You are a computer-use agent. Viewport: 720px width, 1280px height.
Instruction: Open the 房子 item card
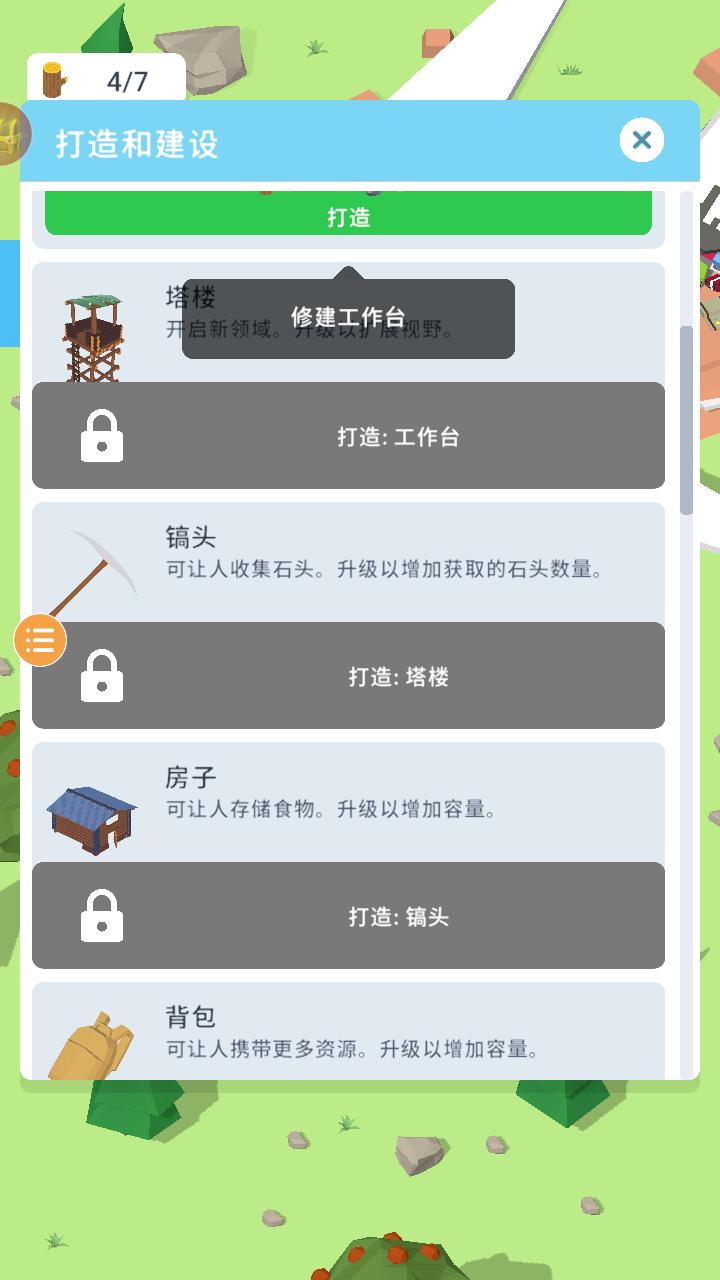(x=348, y=802)
